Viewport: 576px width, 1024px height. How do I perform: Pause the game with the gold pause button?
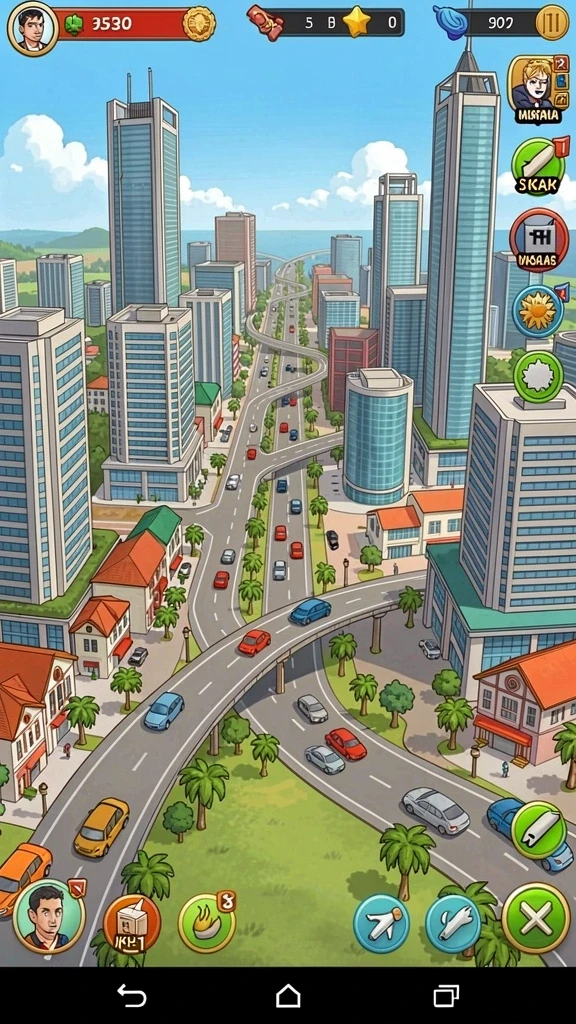pos(552,23)
